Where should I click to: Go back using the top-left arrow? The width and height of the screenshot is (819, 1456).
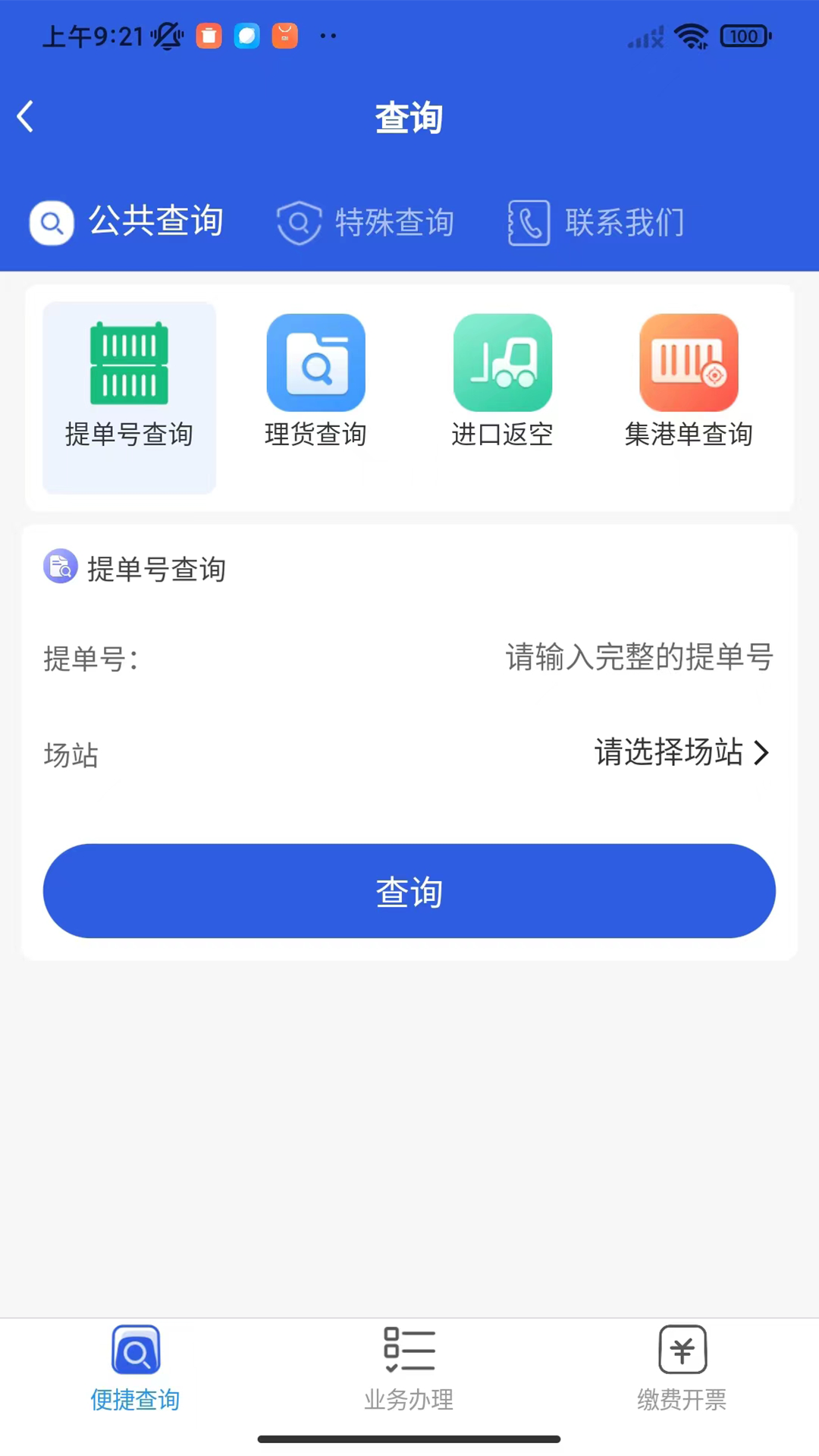tap(26, 117)
